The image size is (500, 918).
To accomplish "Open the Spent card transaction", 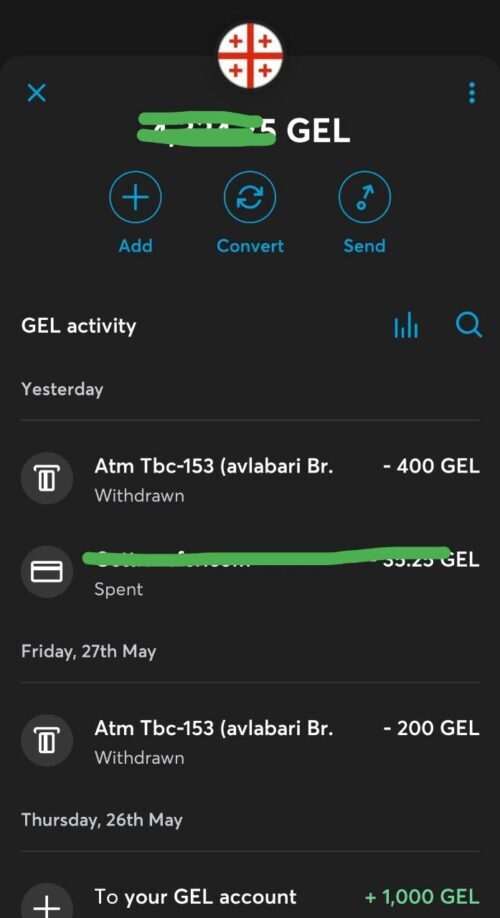I will pos(250,573).
